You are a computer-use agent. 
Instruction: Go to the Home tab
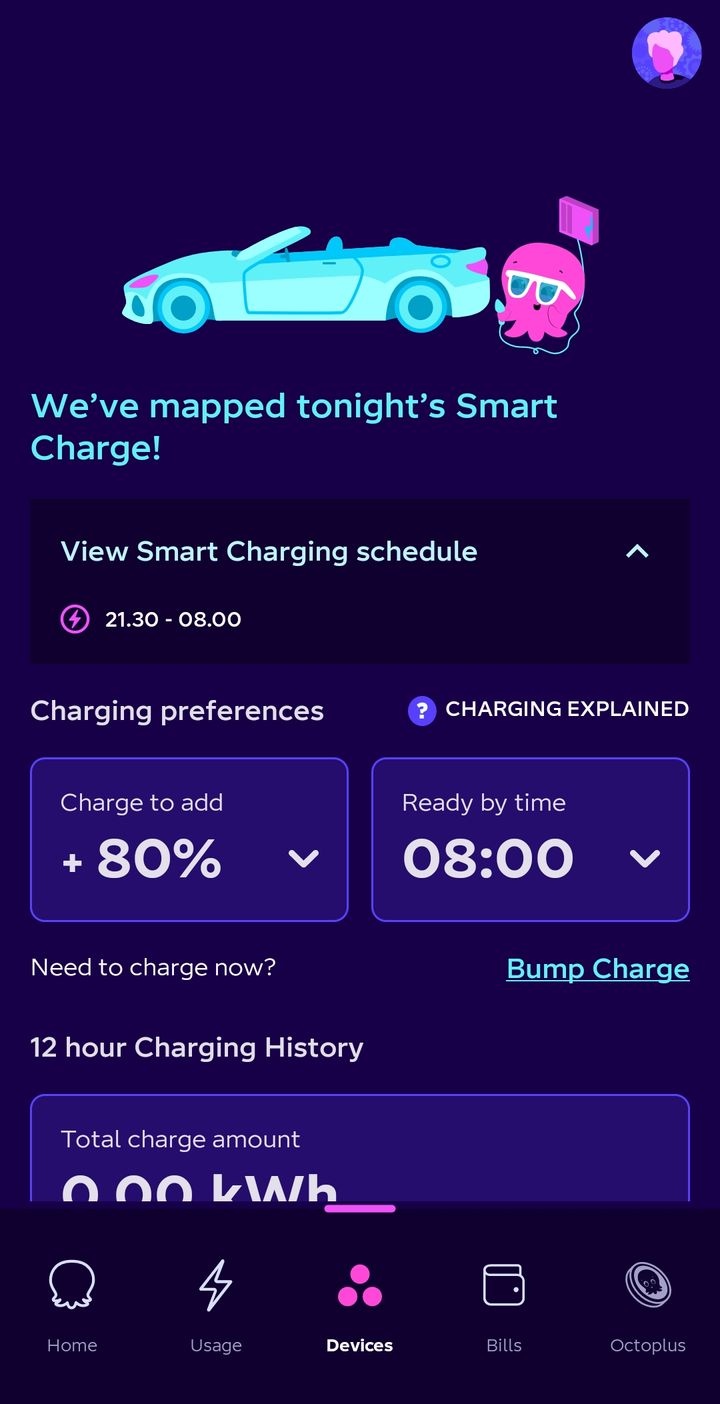point(72,1305)
